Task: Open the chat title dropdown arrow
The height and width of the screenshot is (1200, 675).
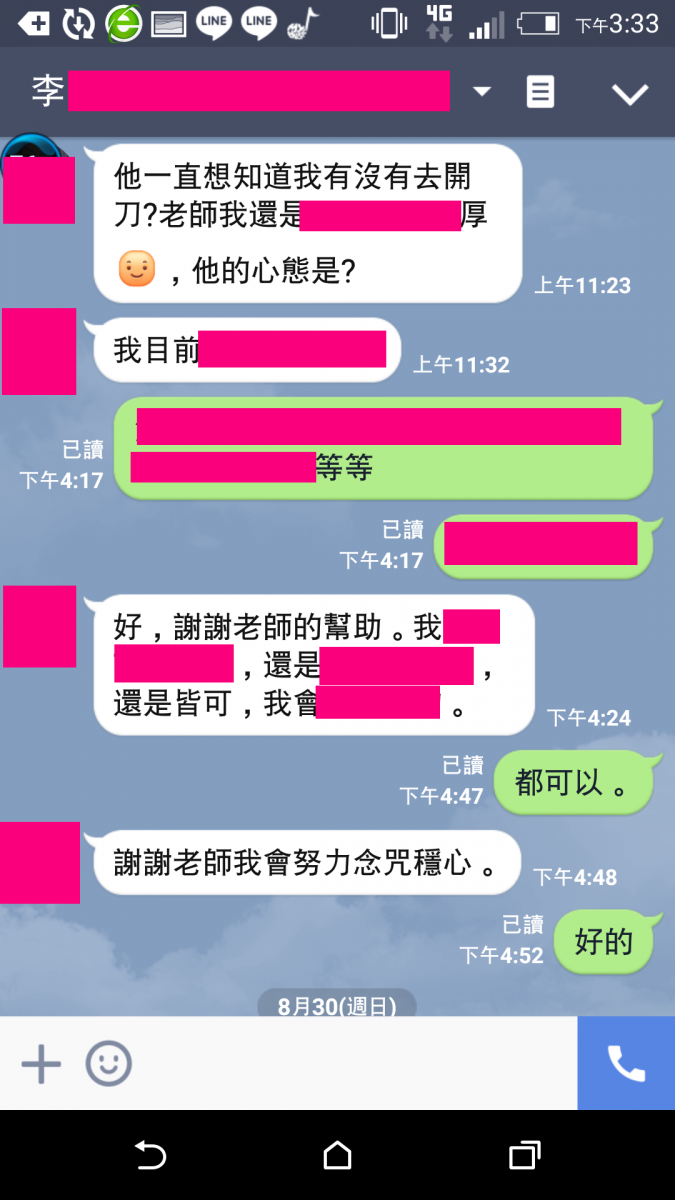Action: click(482, 92)
